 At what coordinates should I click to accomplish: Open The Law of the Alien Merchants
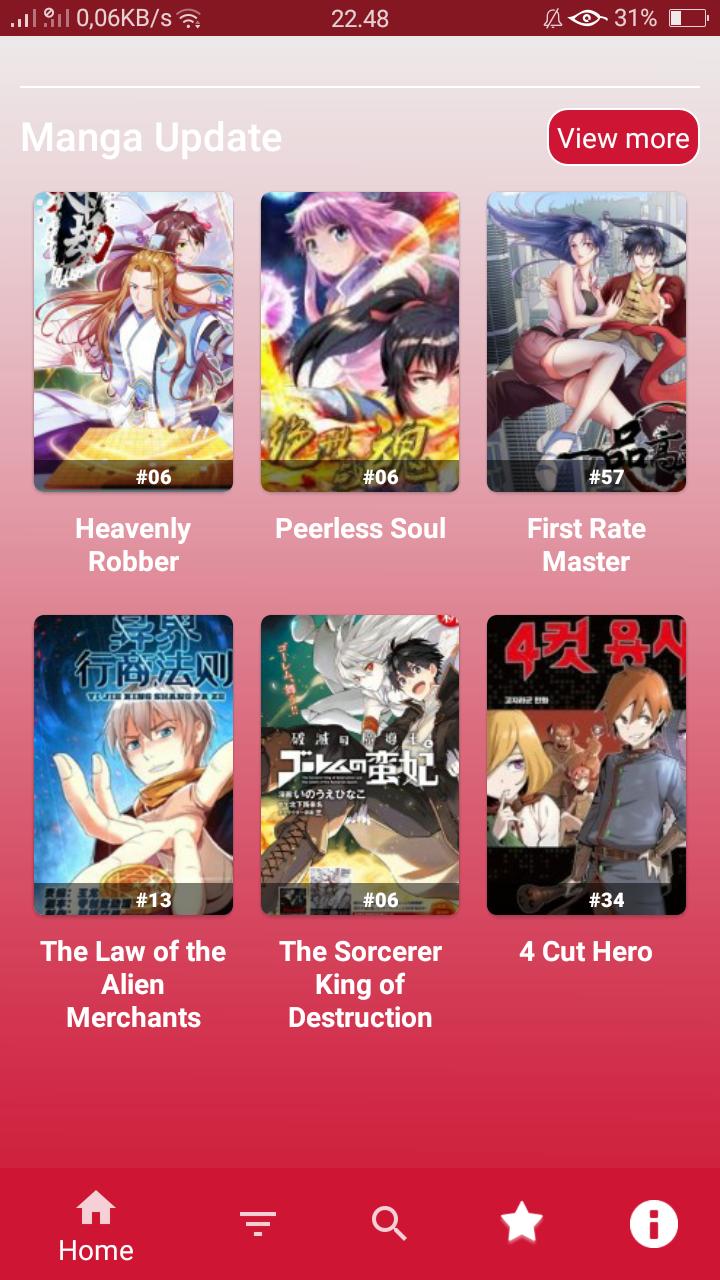pos(133,765)
